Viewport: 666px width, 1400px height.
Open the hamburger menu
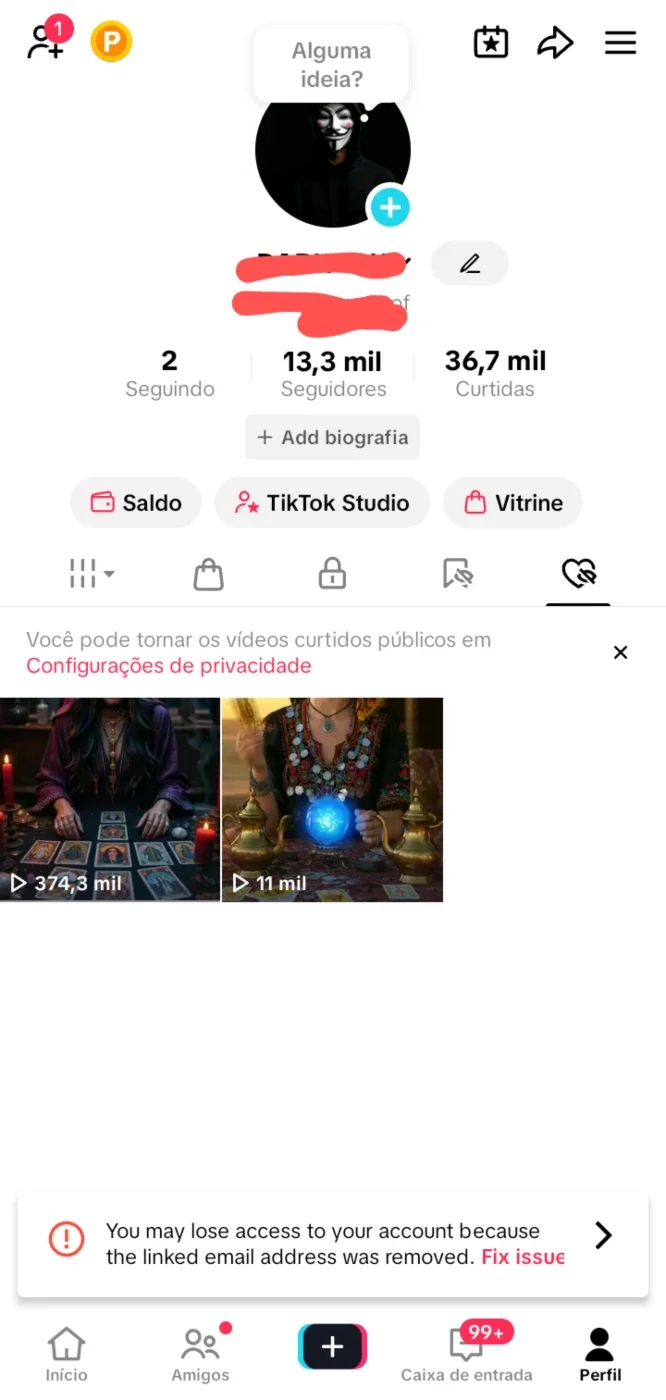click(x=620, y=43)
